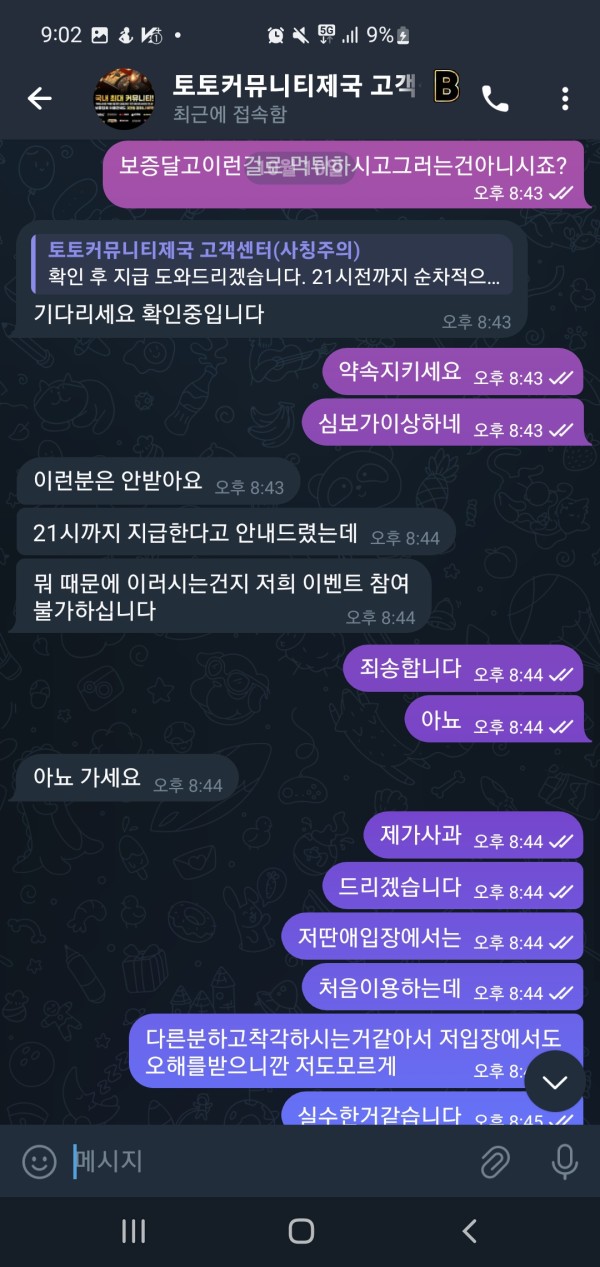Open the overflow menu
The width and height of the screenshot is (600, 1267).
[x=565, y=98]
